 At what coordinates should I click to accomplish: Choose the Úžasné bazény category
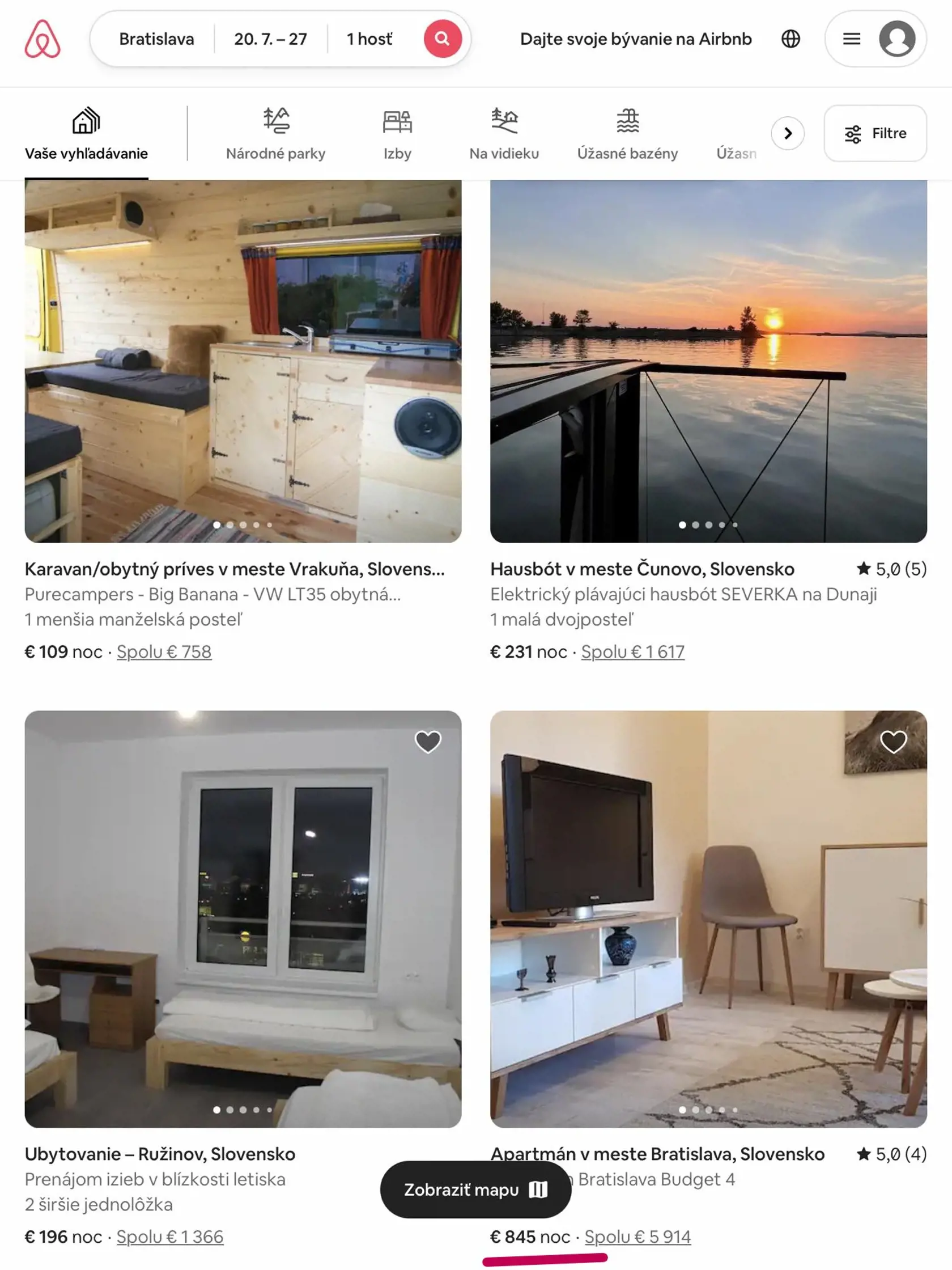[x=627, y=134]
